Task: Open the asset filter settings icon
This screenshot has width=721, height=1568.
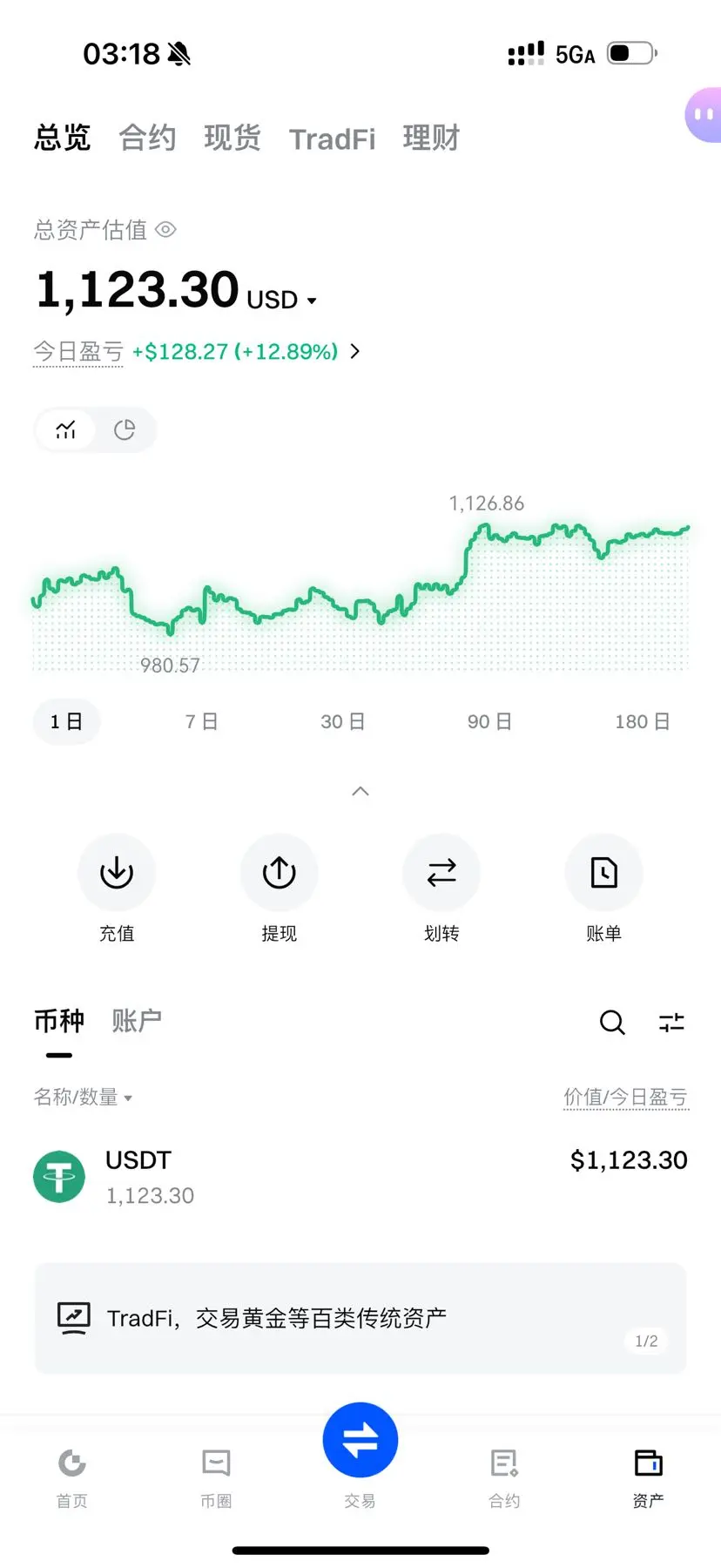Action: click(671, 1022)
